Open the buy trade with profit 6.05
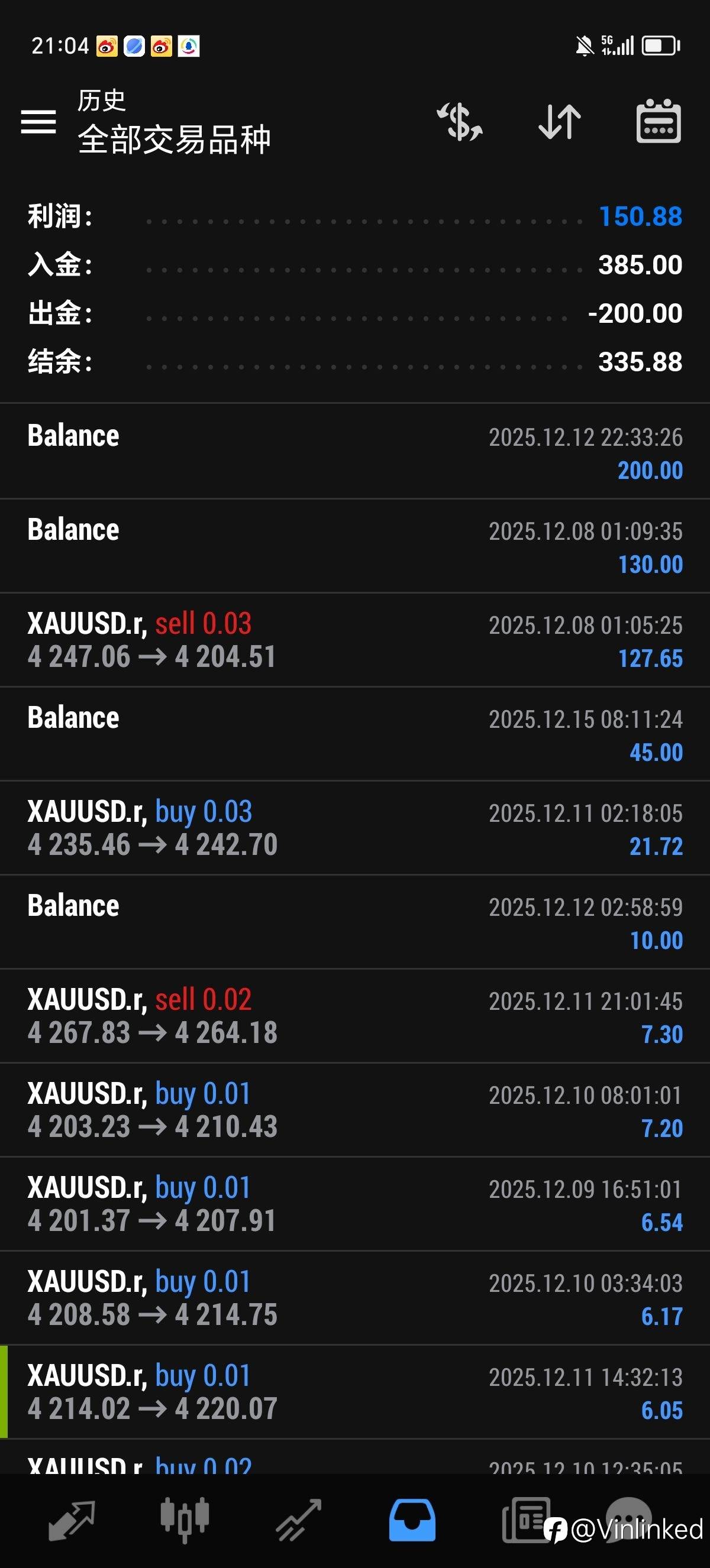 [x=355, y=1393]
